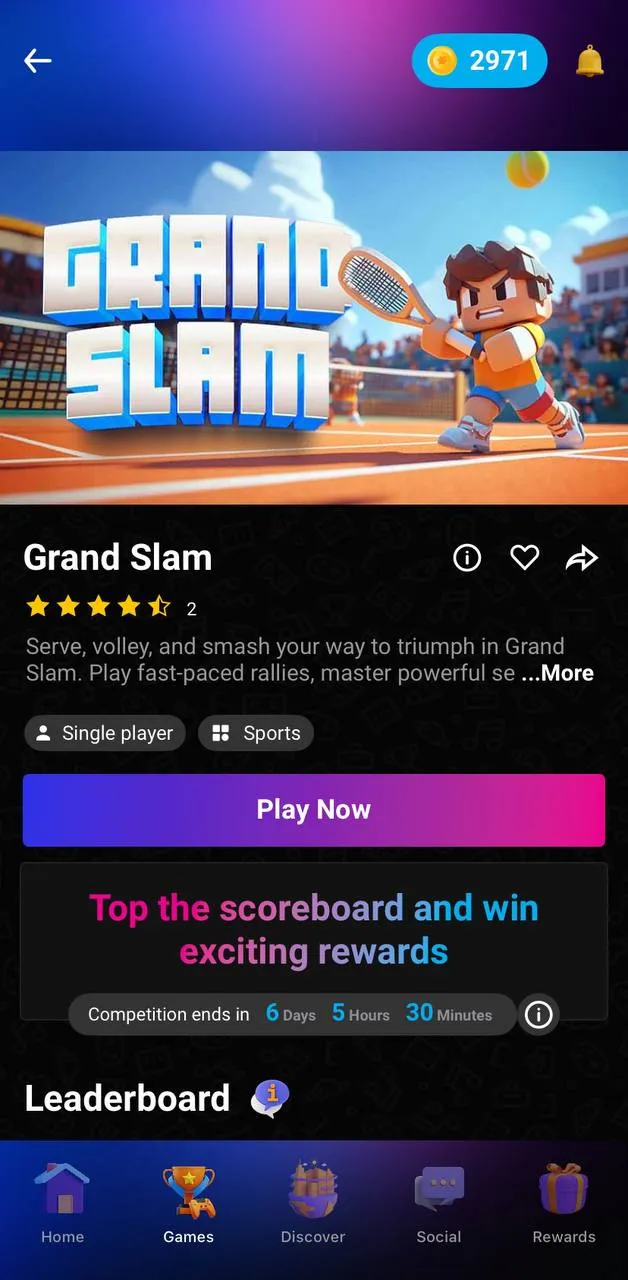Open the notifications bell
The width and height of the screenshot is (628, 1280).
click(590, 61)
